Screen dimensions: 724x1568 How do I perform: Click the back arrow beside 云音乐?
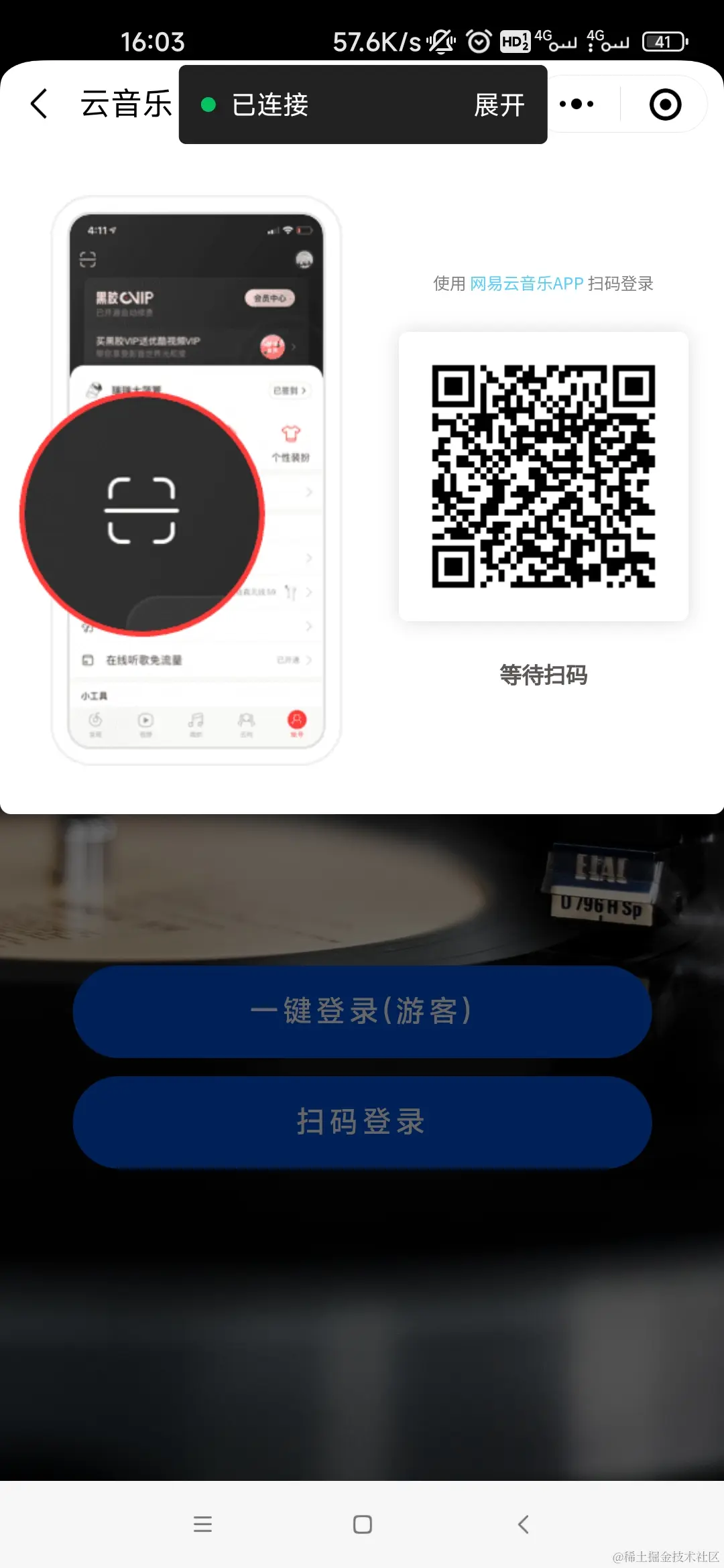click(38, 103)
